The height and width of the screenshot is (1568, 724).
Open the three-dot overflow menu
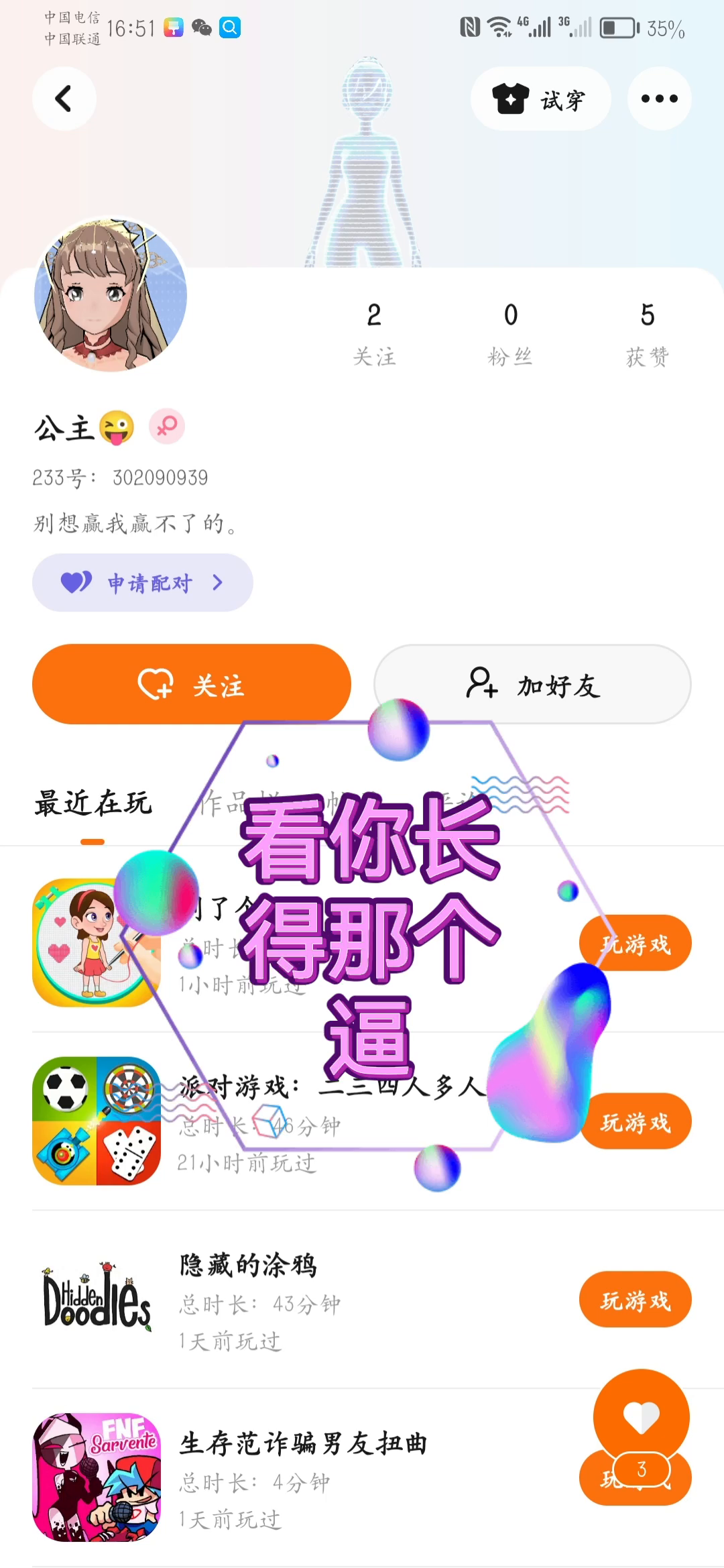659,99
